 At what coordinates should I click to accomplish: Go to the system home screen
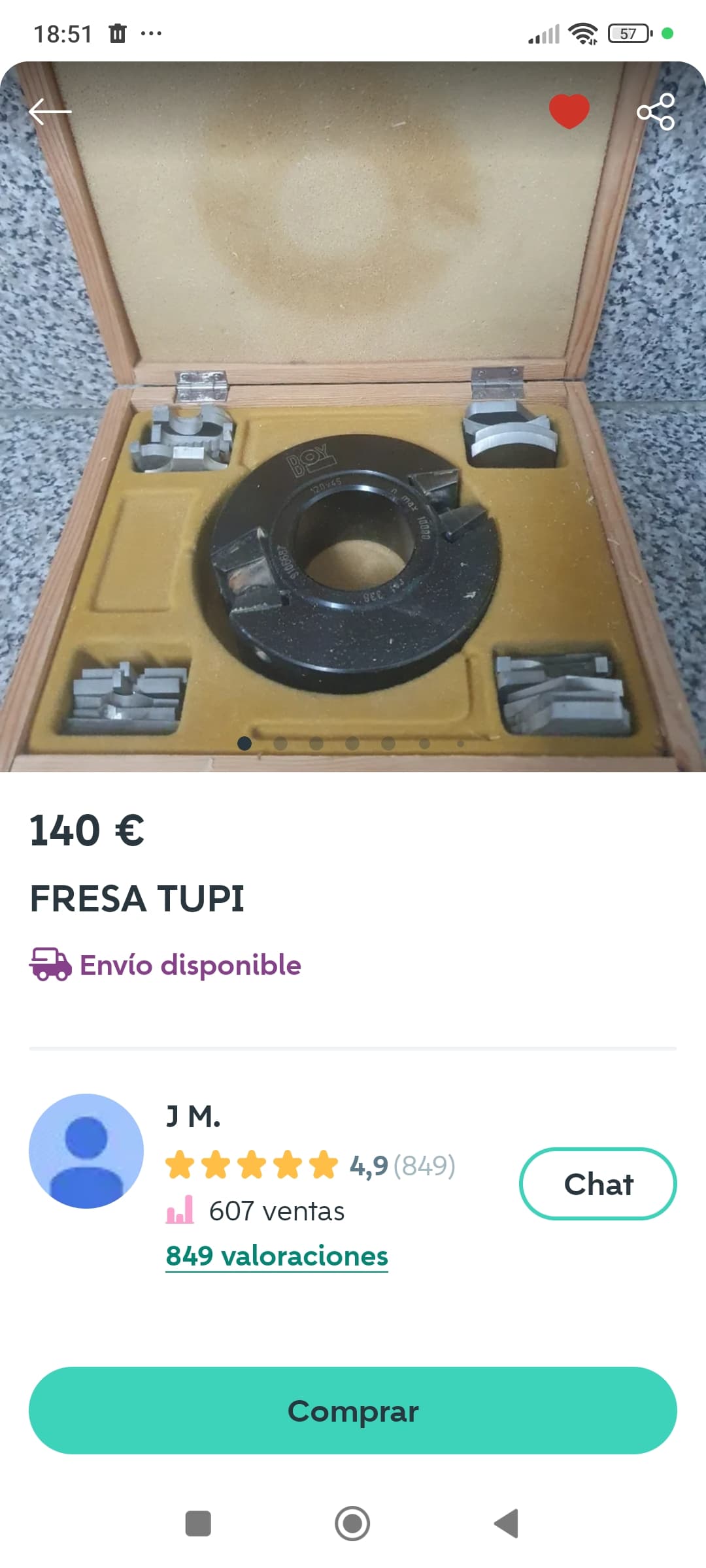[352, 1524]
